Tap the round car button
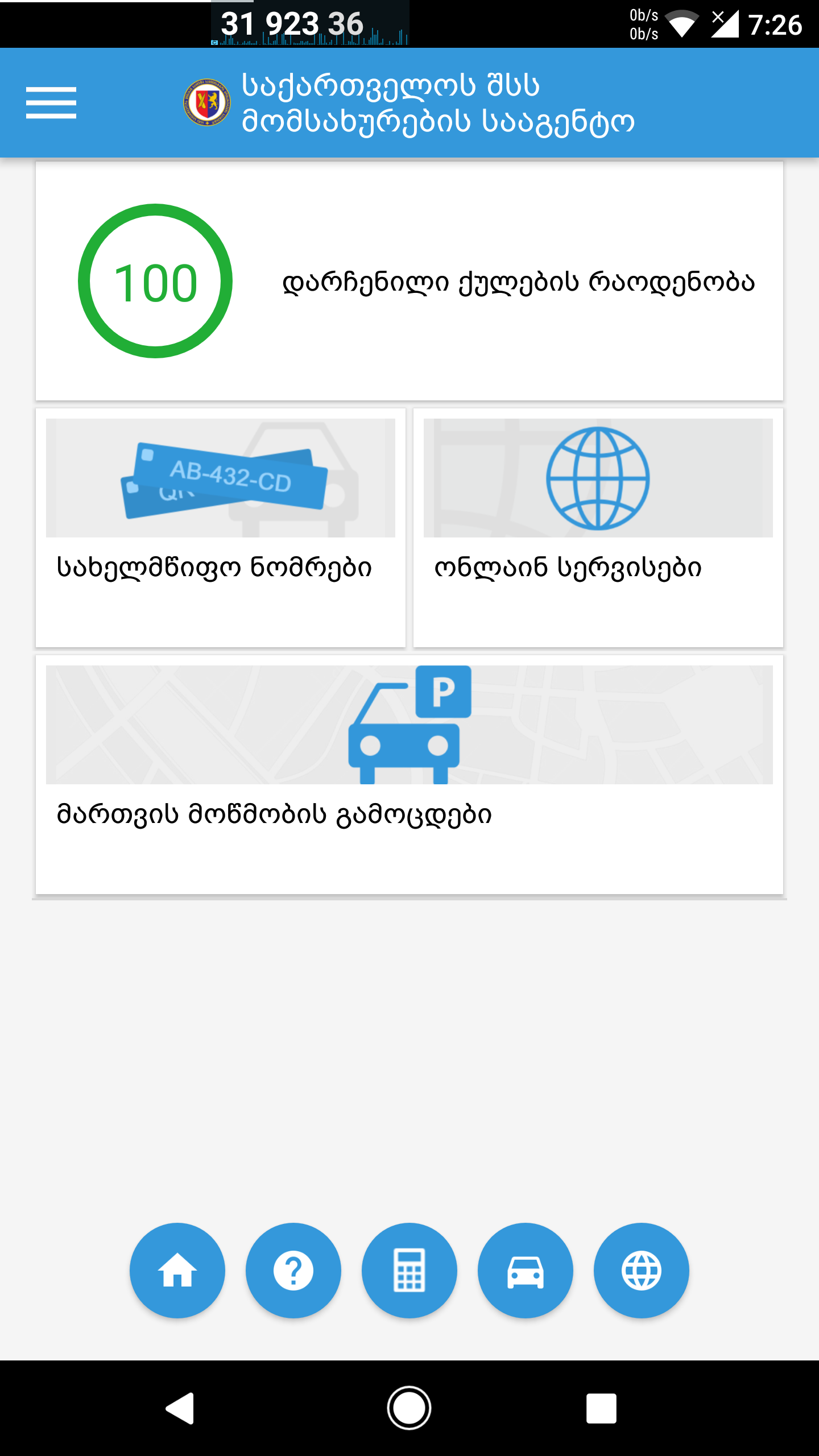This screenshot has height=1456, width=819. pyautogui.click(x=526, y=1270)
